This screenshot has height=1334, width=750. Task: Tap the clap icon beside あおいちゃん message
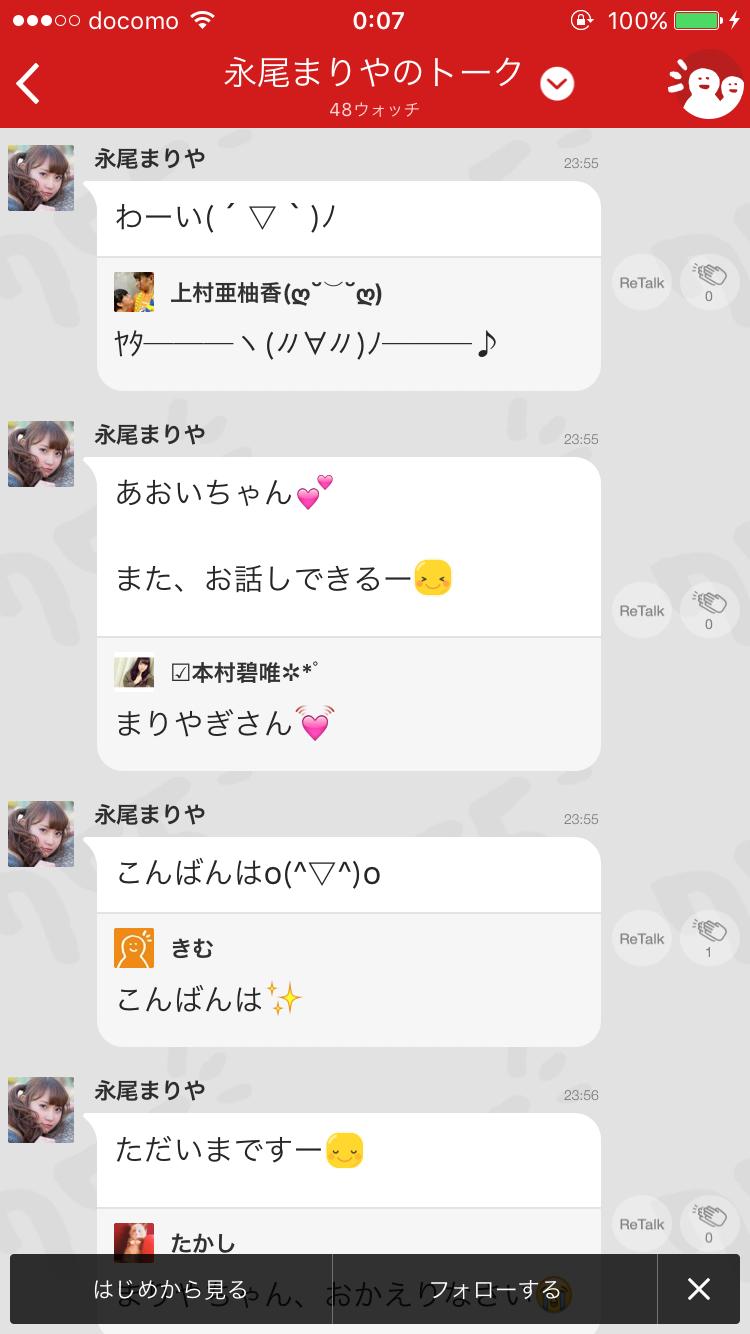click(710, 609)
